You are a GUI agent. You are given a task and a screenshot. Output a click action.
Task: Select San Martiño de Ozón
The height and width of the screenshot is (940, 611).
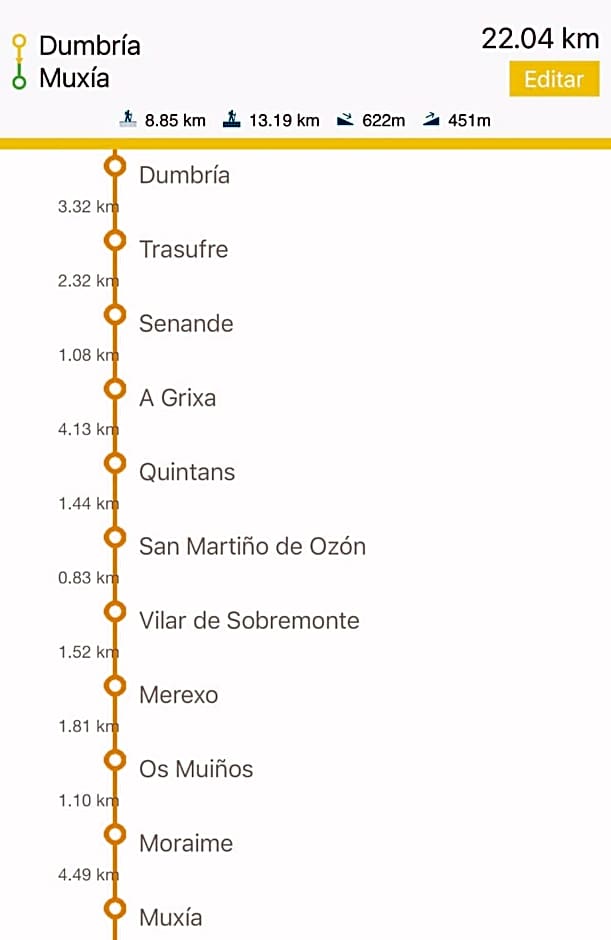pos(252,546)
